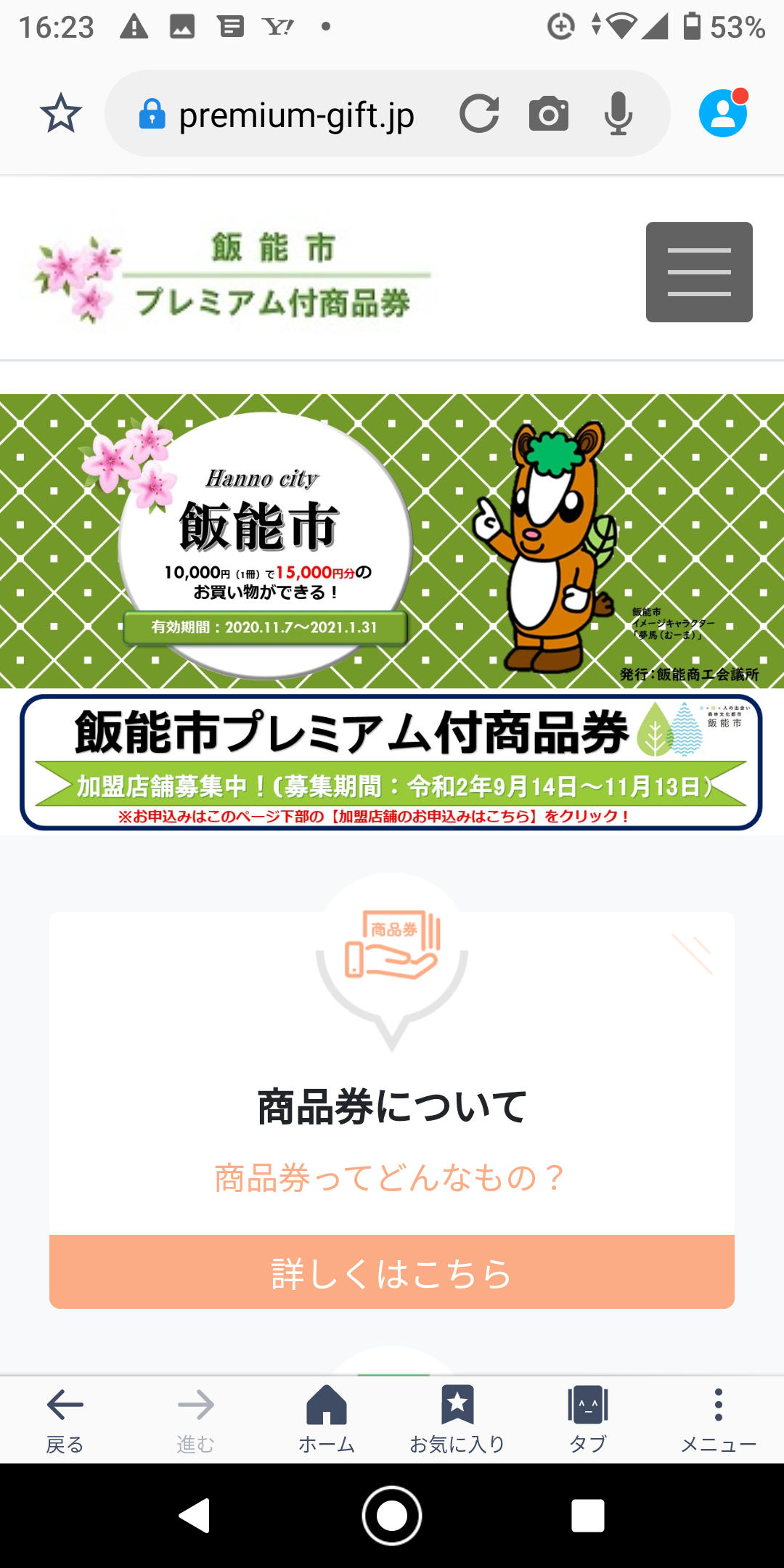Reload the current page
The image size is (784, 1568).
479,114
